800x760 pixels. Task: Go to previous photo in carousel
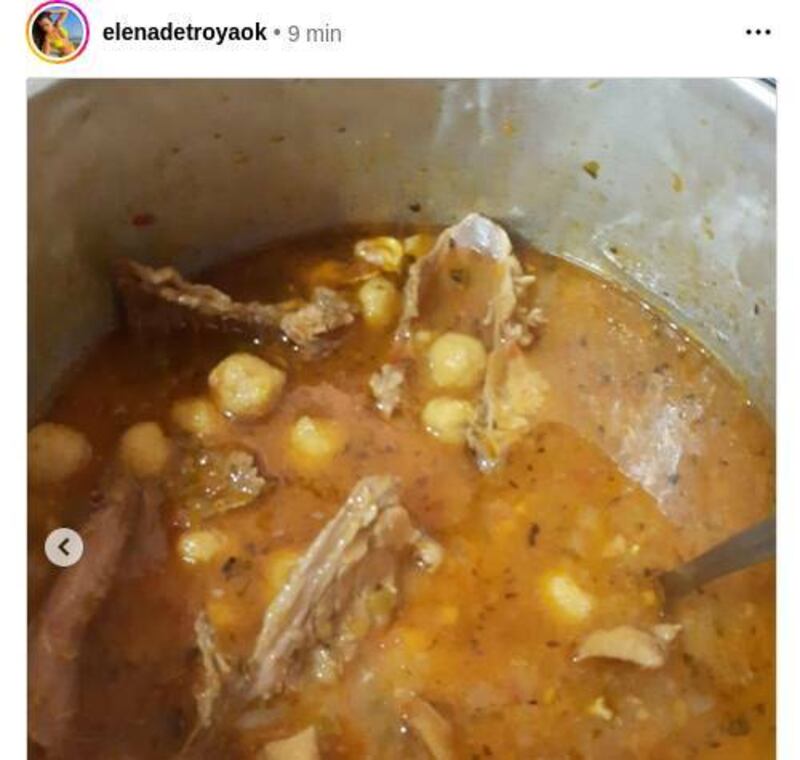pos(64,547)
